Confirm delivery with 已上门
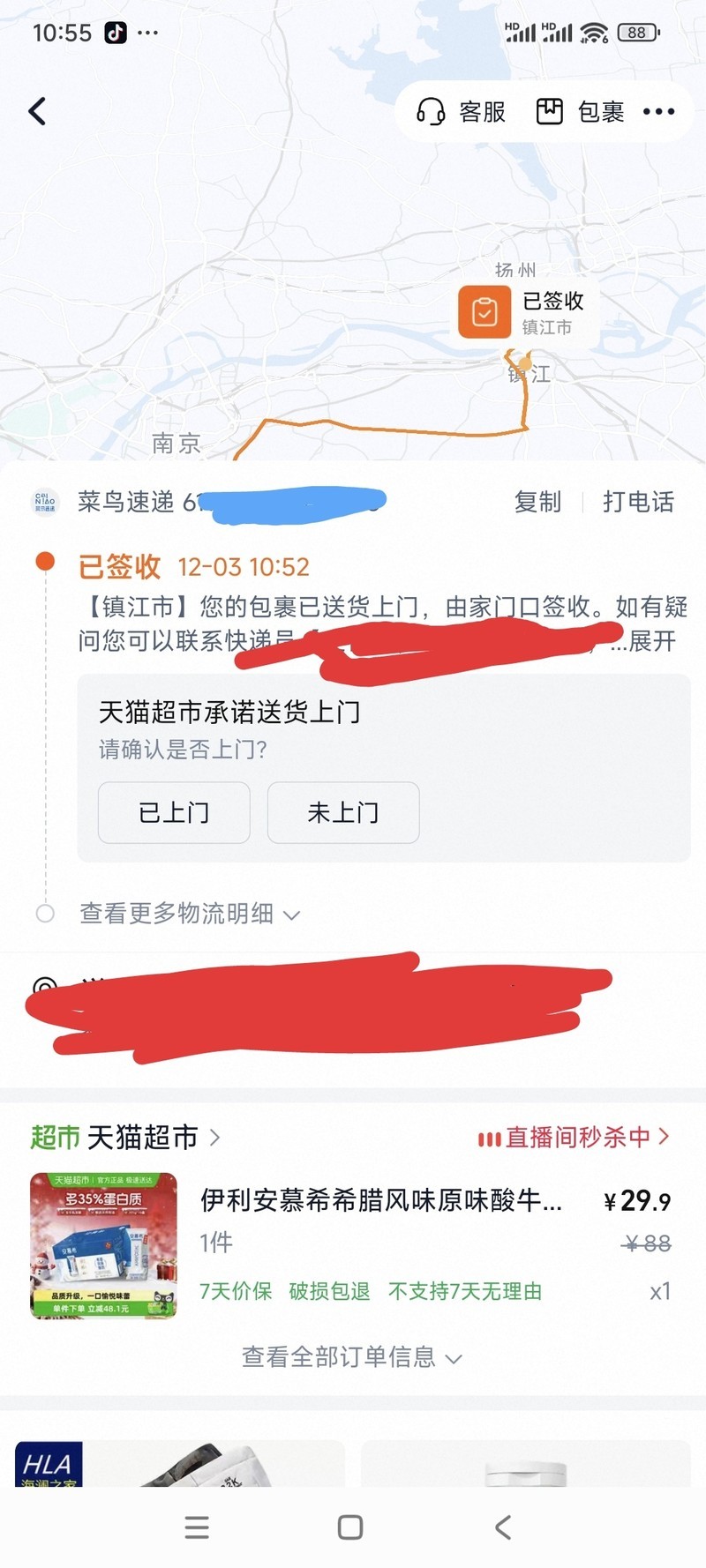 174,812
